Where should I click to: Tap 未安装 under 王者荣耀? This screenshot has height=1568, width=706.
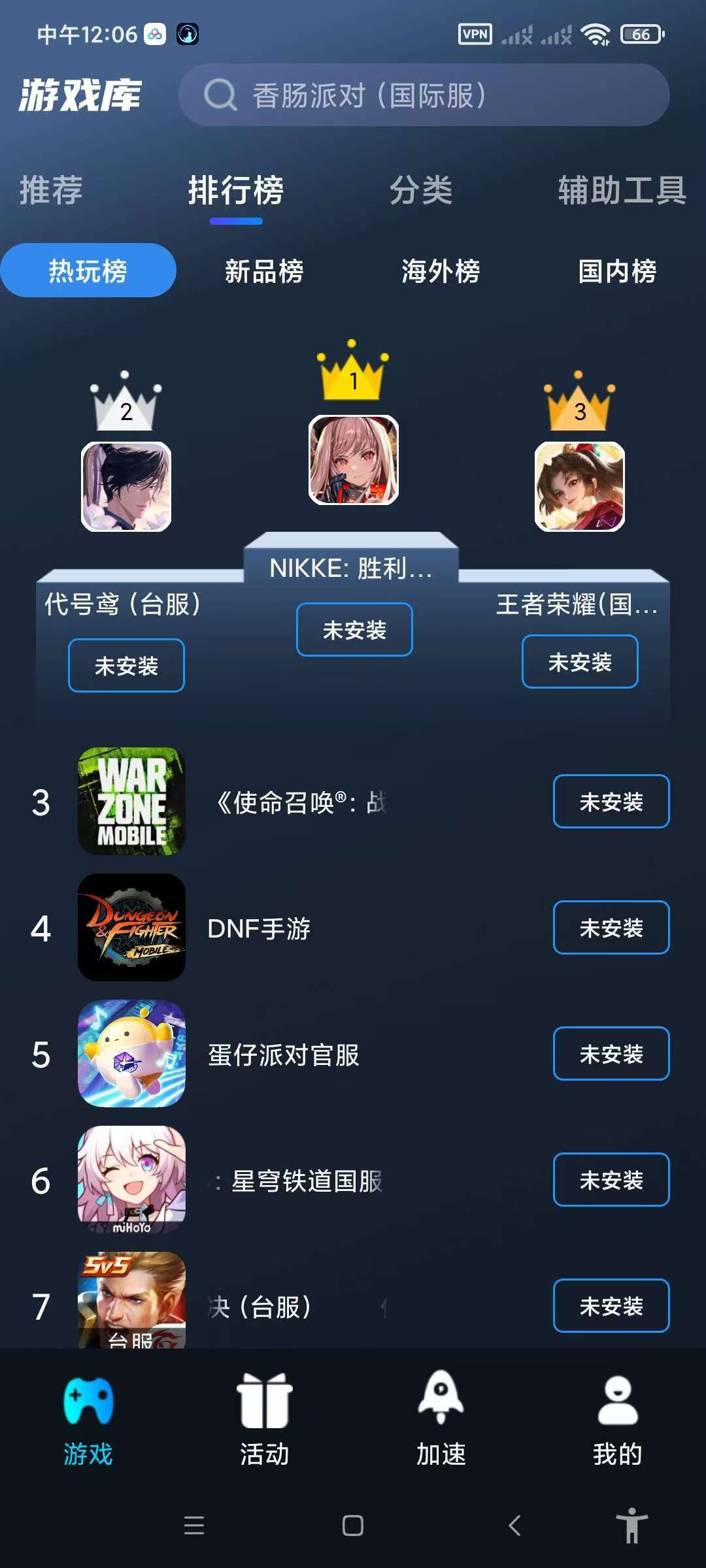580,662
